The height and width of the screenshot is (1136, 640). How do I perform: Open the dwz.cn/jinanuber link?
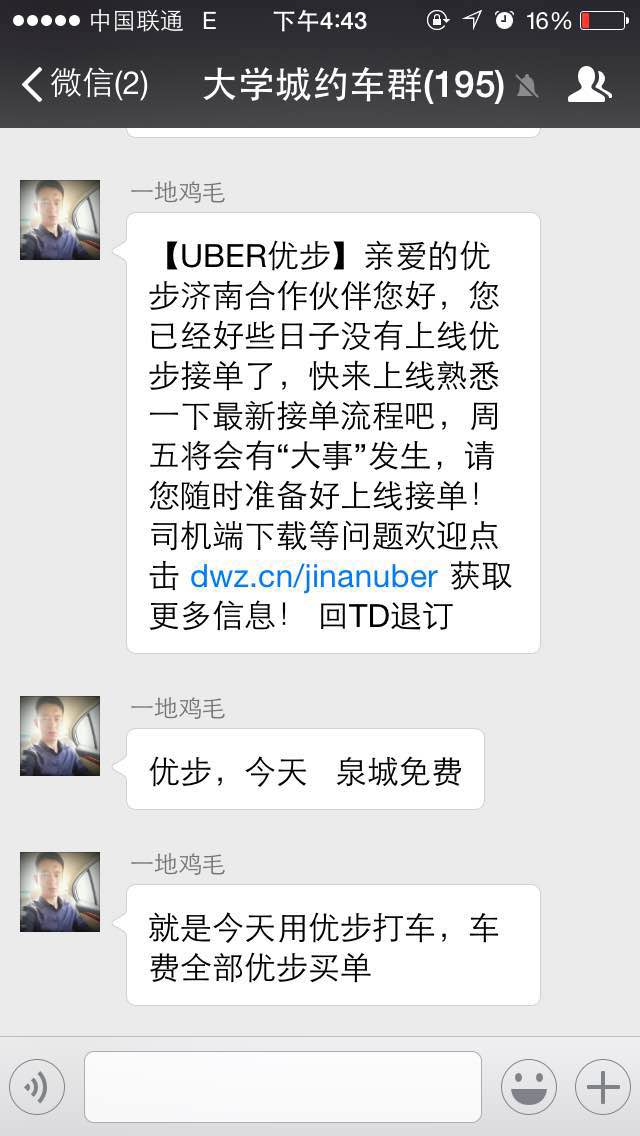coord(314,576)
